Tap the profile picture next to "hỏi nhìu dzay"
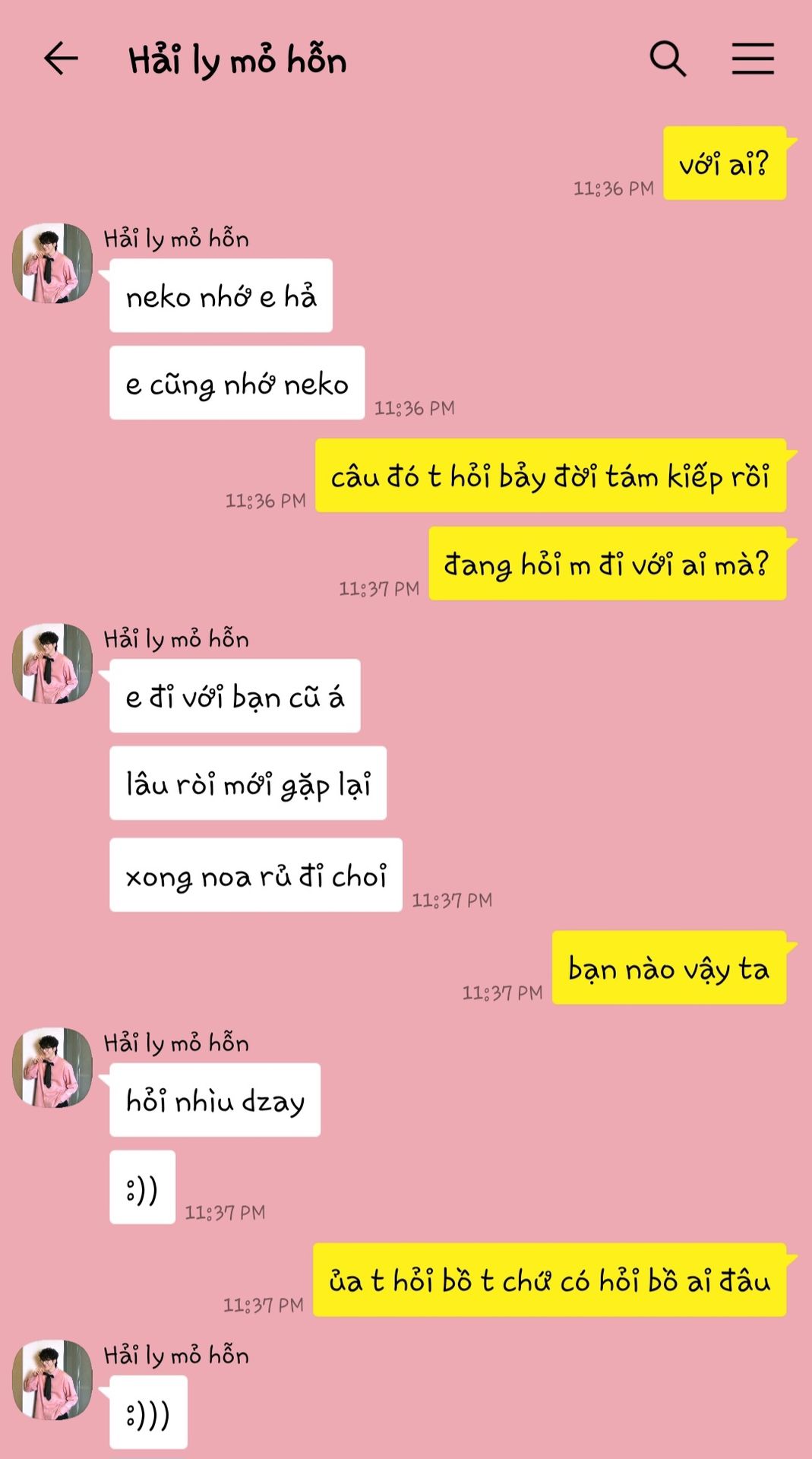The width and height of the screenshot is (812, 1459). pyautogui.click(x=52, y=1068)
